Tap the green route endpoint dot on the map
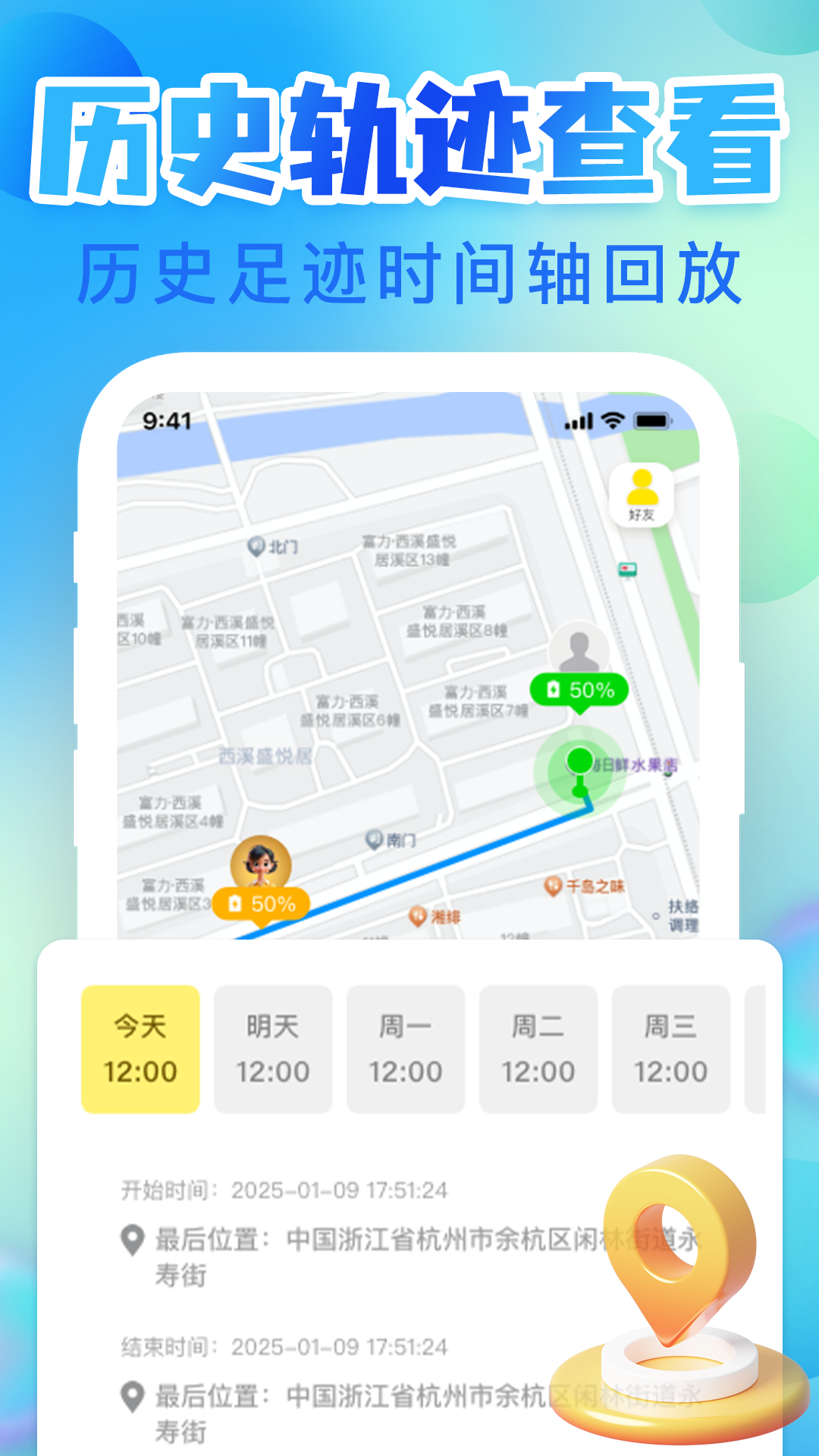 579,758
